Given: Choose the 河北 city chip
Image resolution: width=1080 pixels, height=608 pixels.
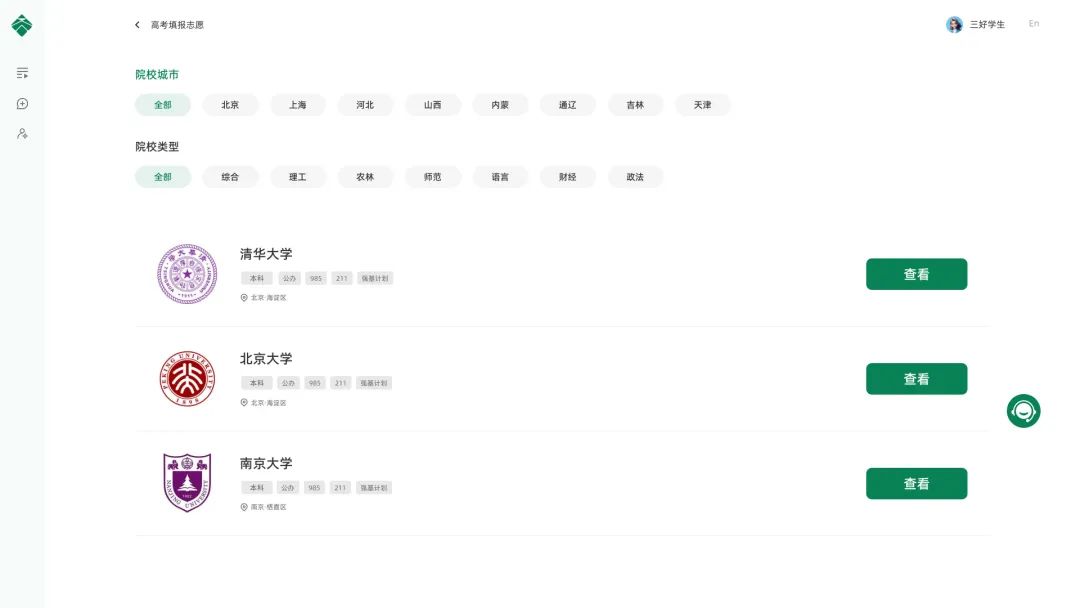Looking at the screenshot, I should (365, 105).
